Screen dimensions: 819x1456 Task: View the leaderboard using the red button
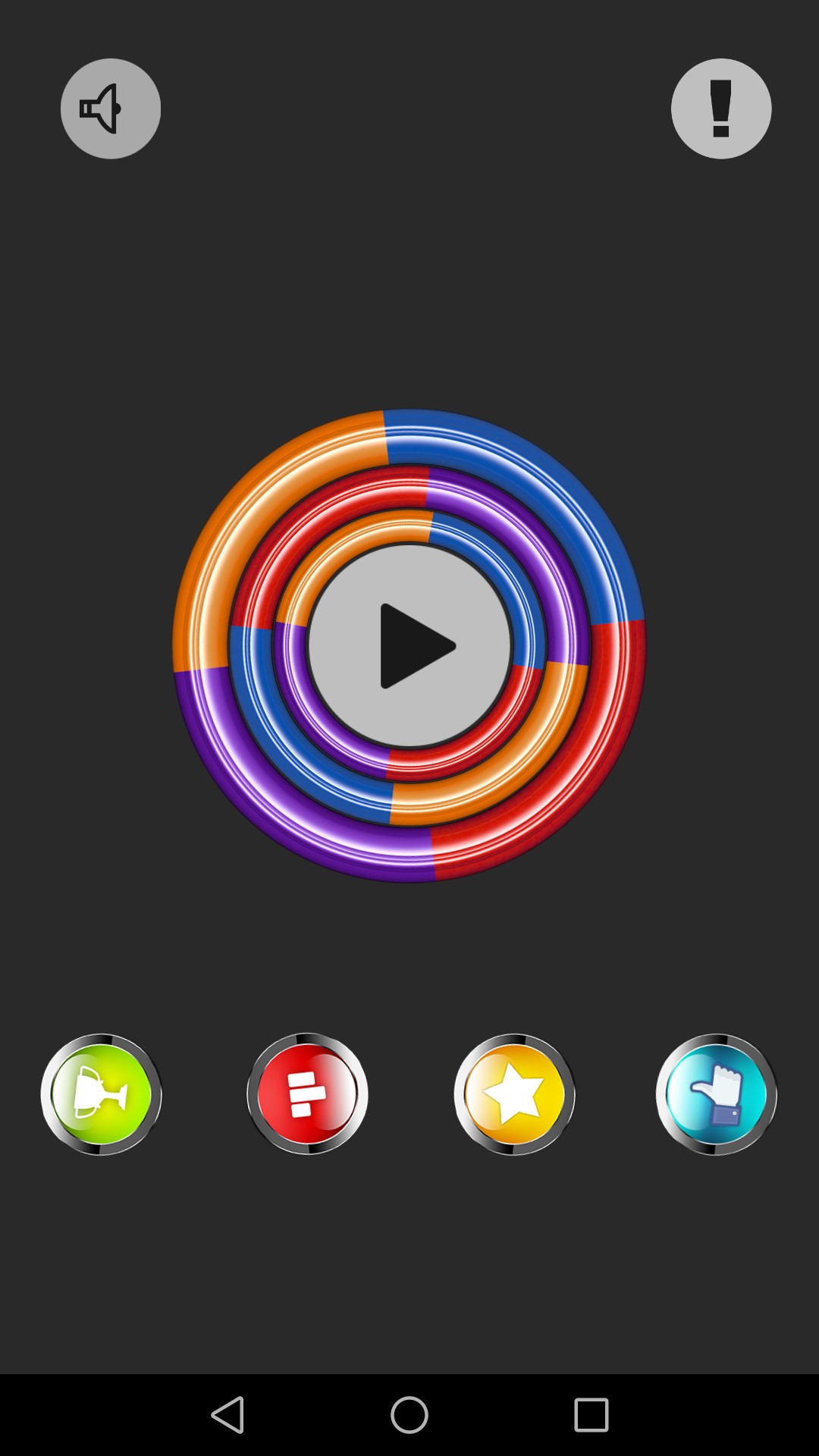point(307,1094)
